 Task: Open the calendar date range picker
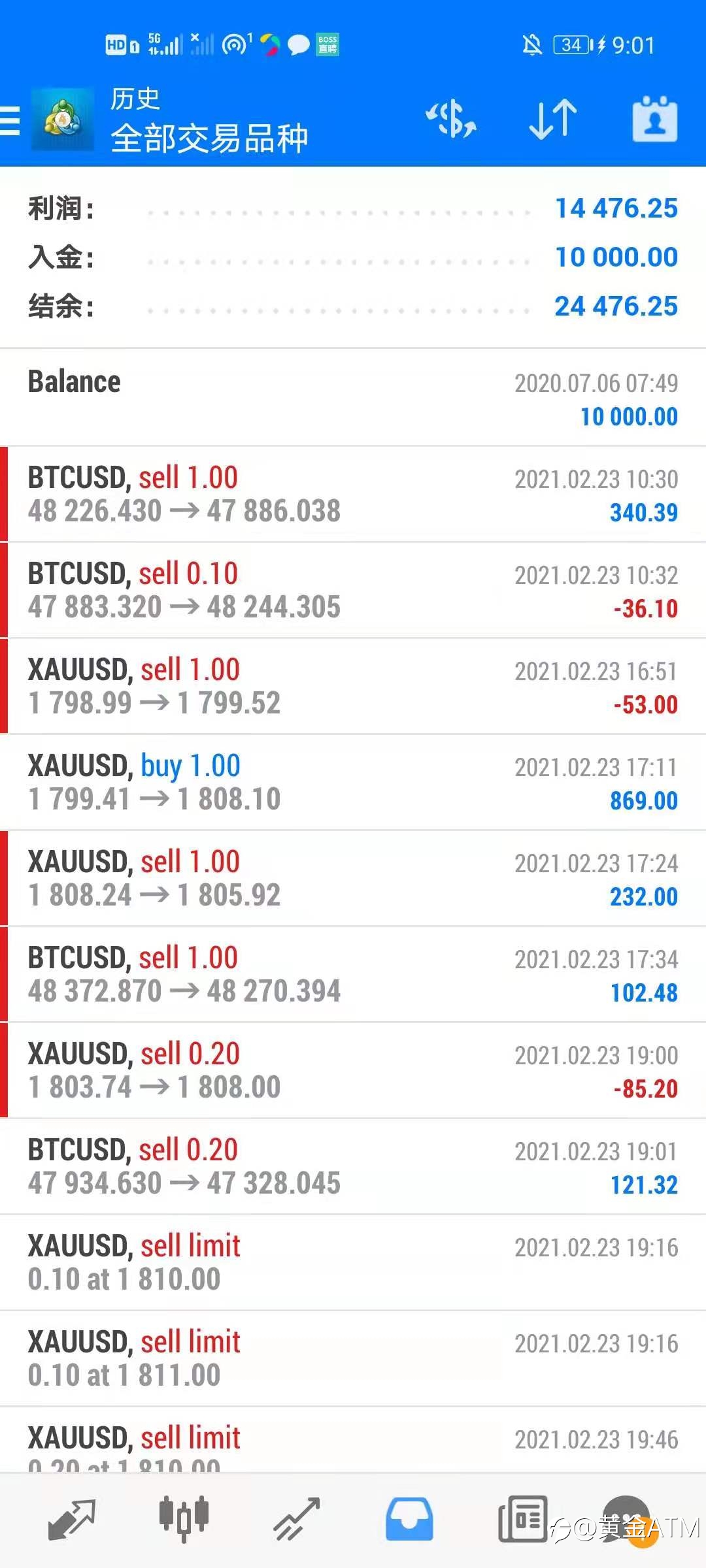[654, 120]
